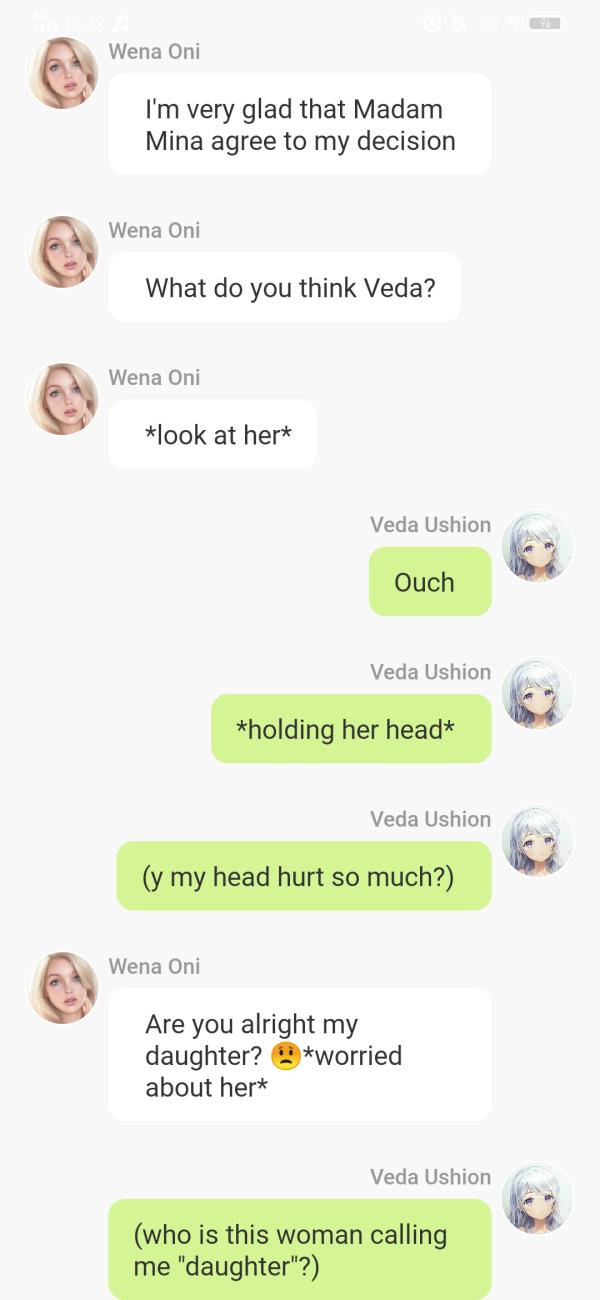
Task: Tap Veda Ushion's avatar next to "Ouch"
Action: click(537, 547)
